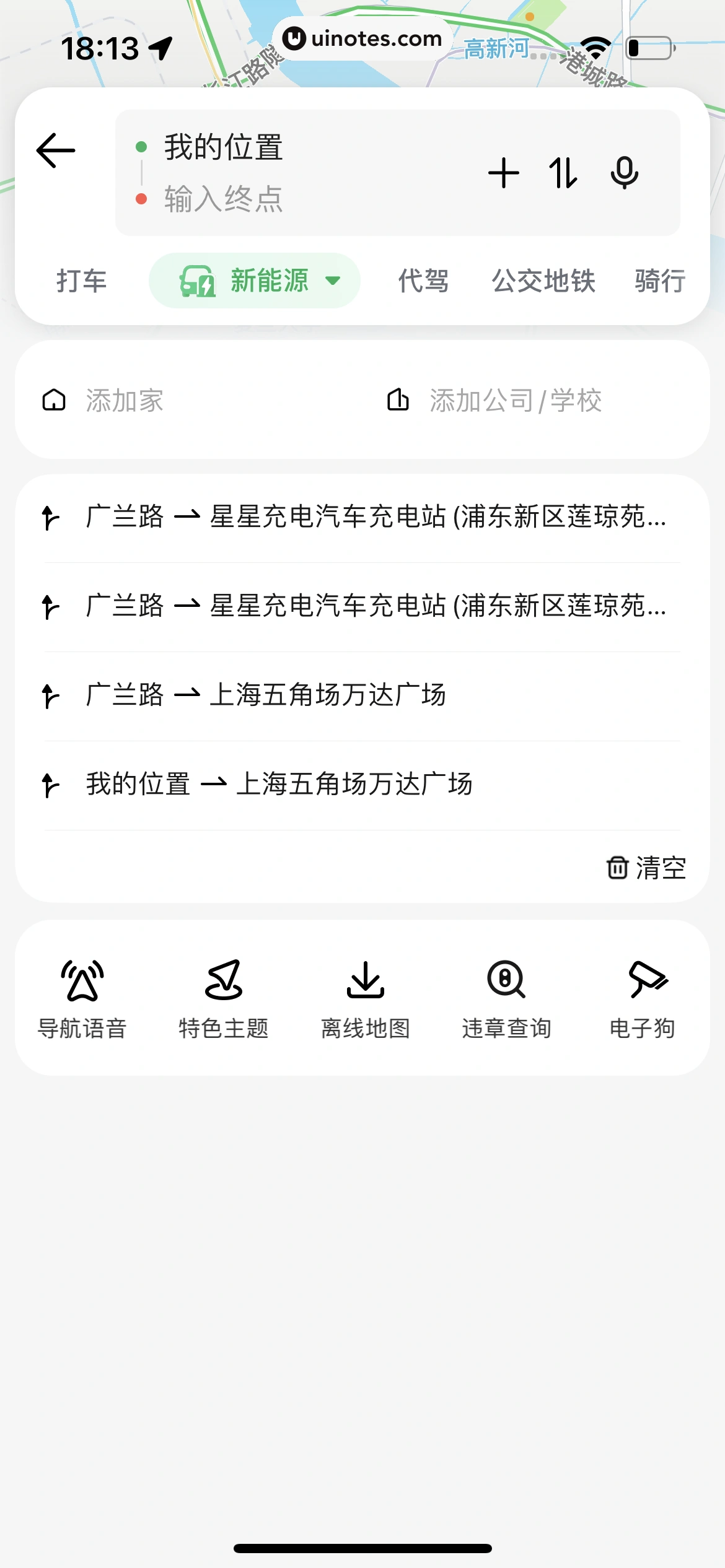725x1568 pixels.
Task: Go back with the left arrow
Action: [x=56, y=150]
